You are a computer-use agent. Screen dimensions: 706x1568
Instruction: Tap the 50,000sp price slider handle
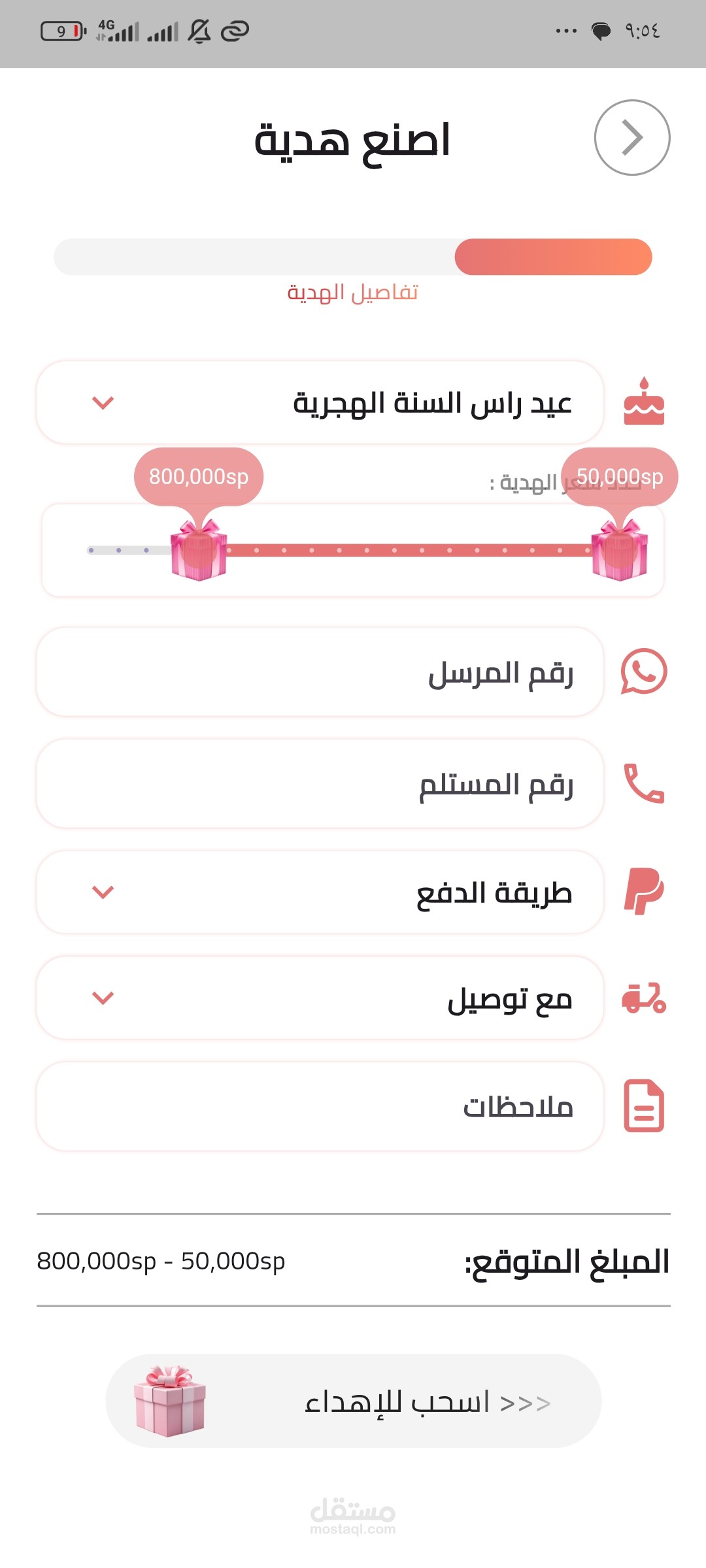pyautogui.click(x=619, y=550)
